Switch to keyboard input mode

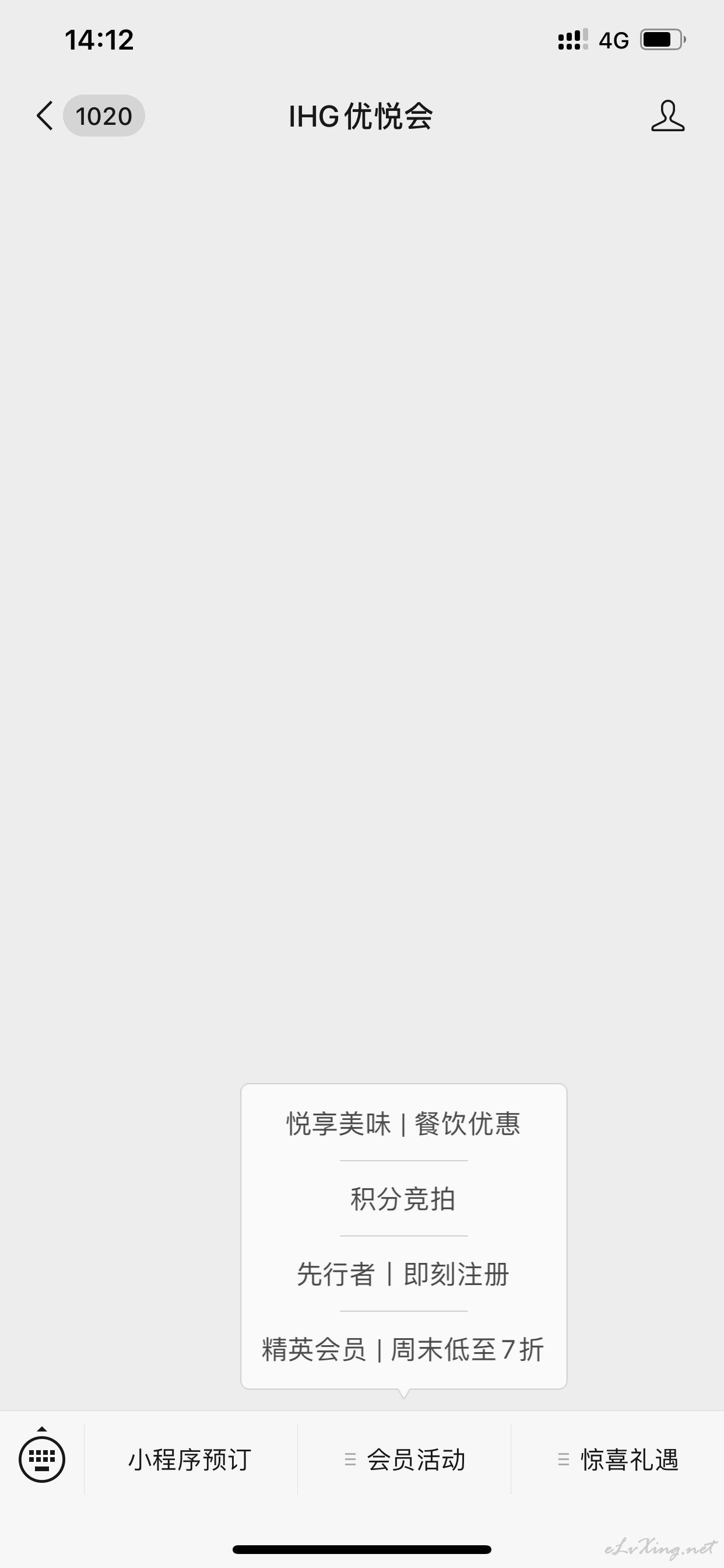pos(42,1458)
